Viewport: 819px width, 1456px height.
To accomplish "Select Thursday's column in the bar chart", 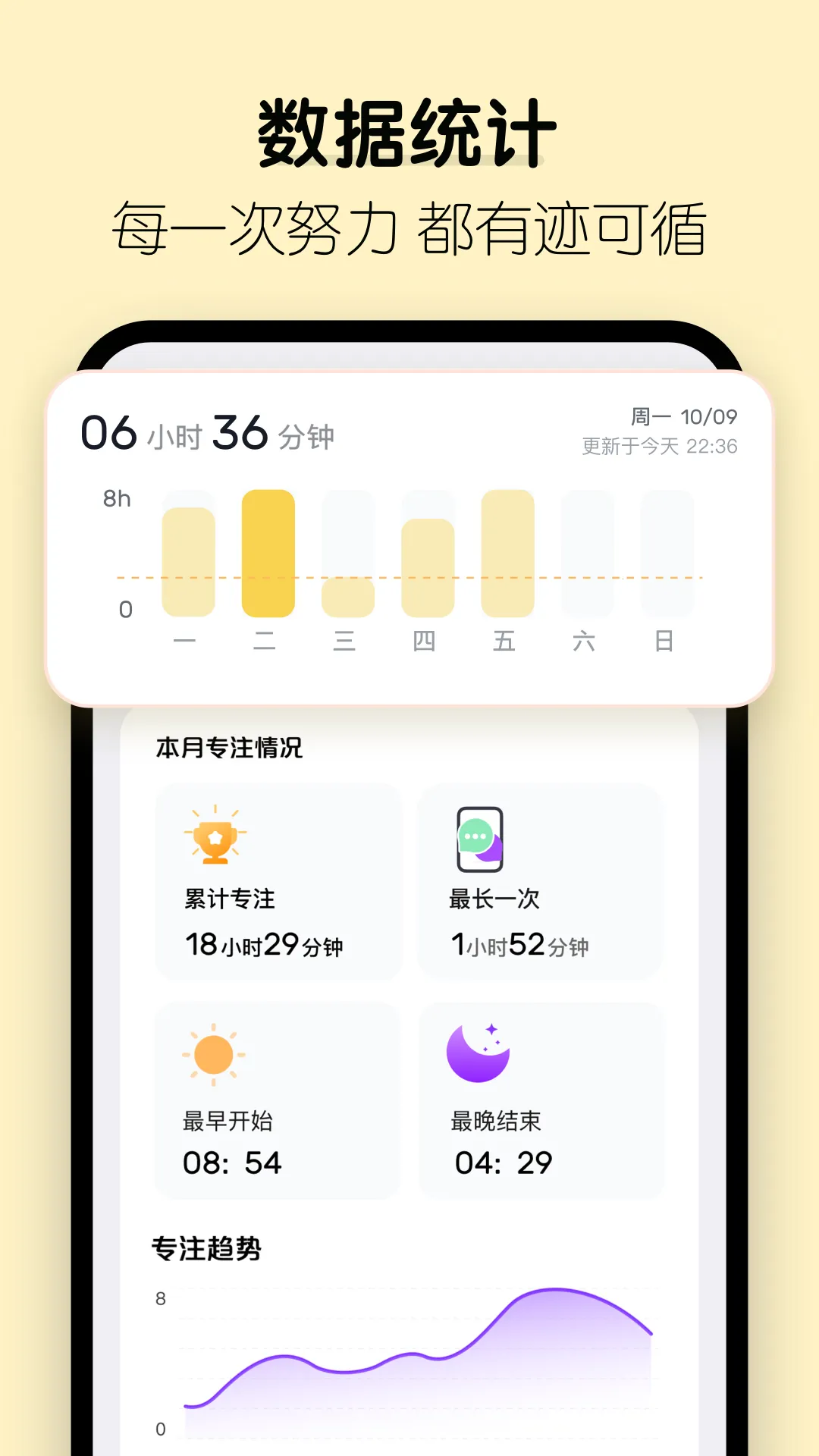I will [x=427, y=569].
